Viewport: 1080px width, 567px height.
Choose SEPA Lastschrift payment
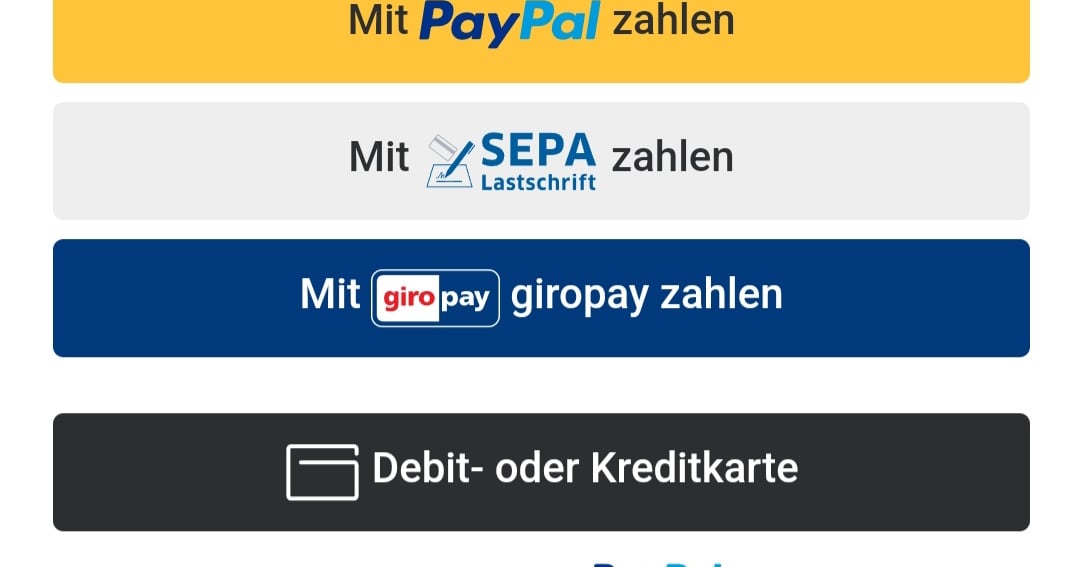pos(540,160)
